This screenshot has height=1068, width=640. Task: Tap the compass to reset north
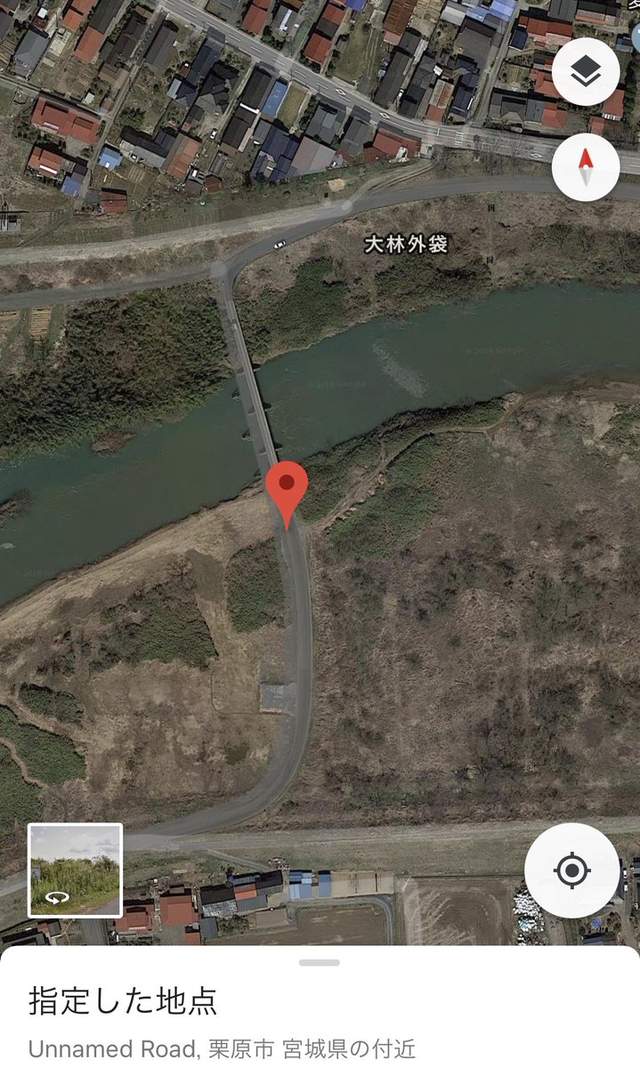point(585,167)
